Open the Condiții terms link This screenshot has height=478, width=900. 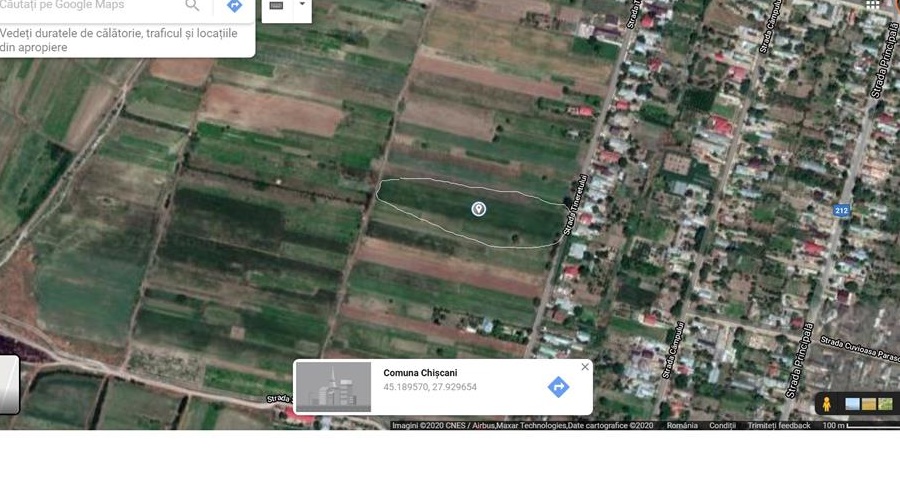point(722,425)
